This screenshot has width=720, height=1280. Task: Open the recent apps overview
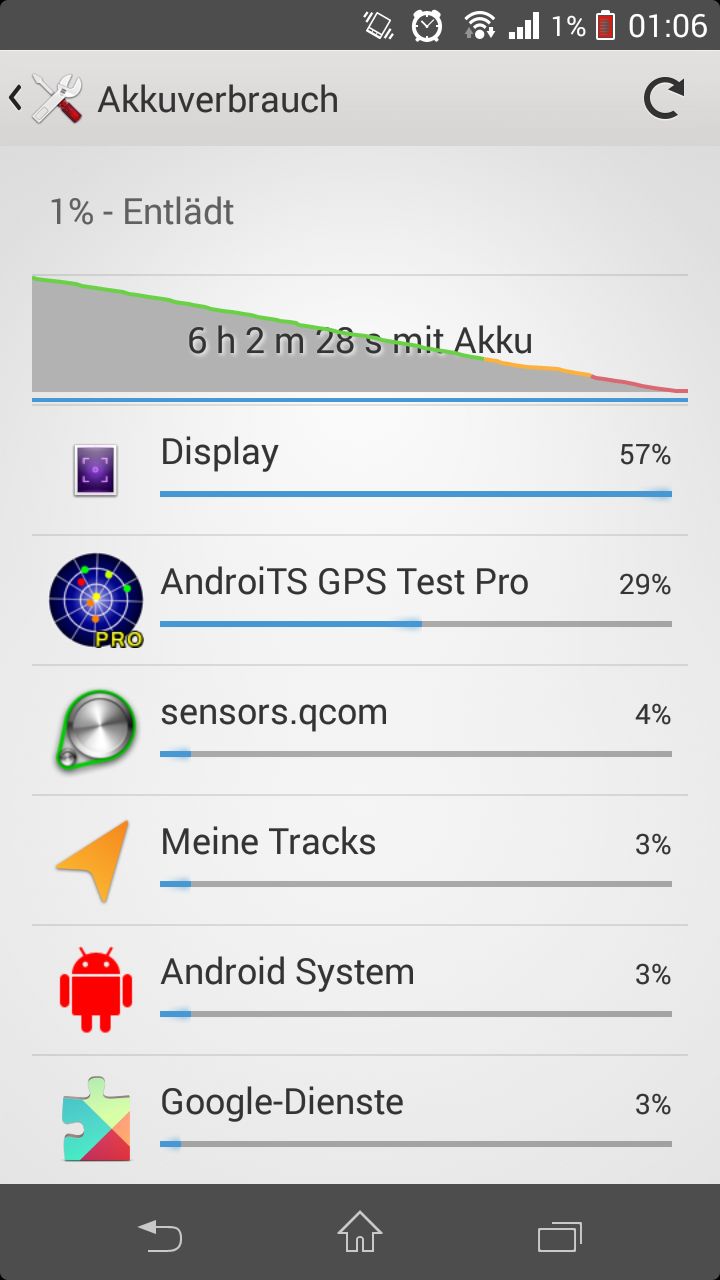(560, 1235)
